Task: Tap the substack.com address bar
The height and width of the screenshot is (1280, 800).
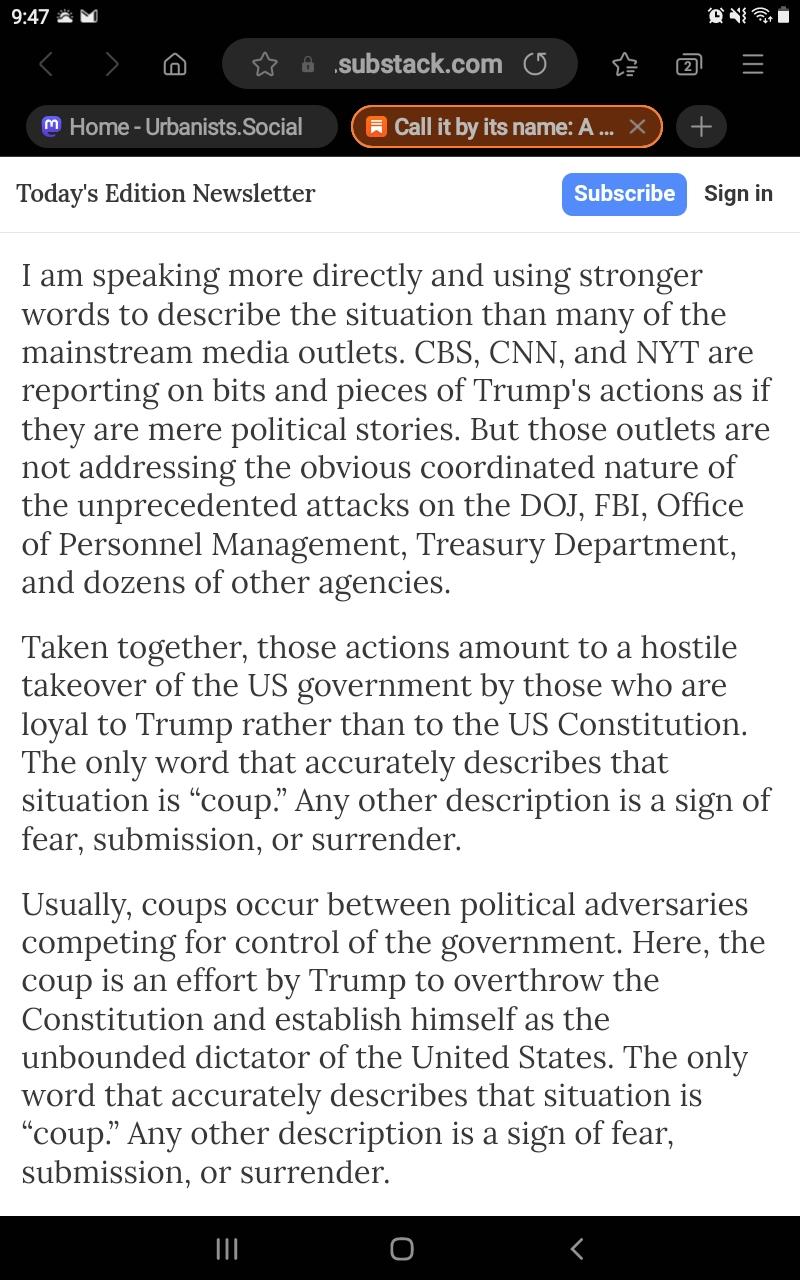Action: point(418,65)
